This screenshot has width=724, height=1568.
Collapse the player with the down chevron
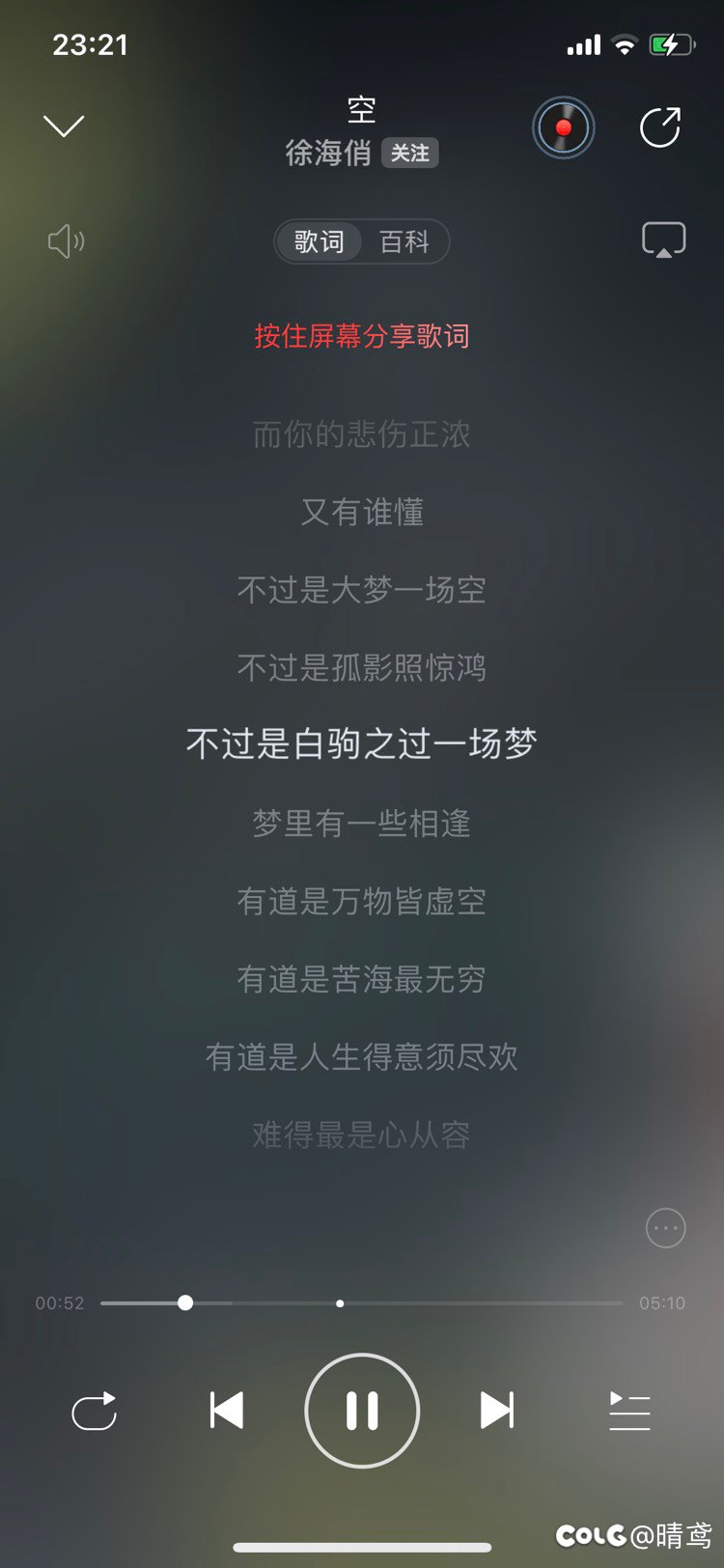pos(64,126)
